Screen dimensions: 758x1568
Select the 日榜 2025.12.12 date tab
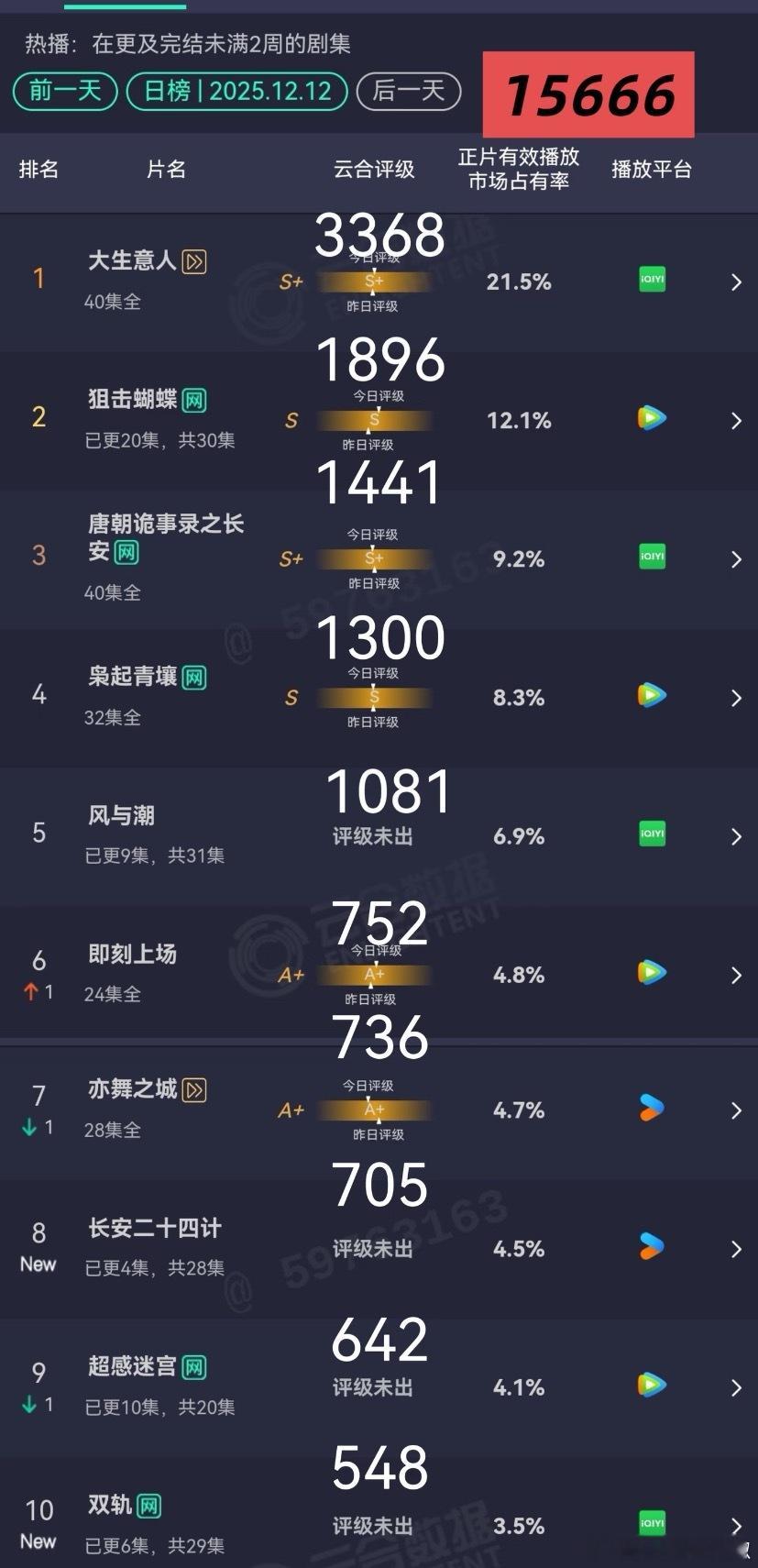tap(236, 92)
